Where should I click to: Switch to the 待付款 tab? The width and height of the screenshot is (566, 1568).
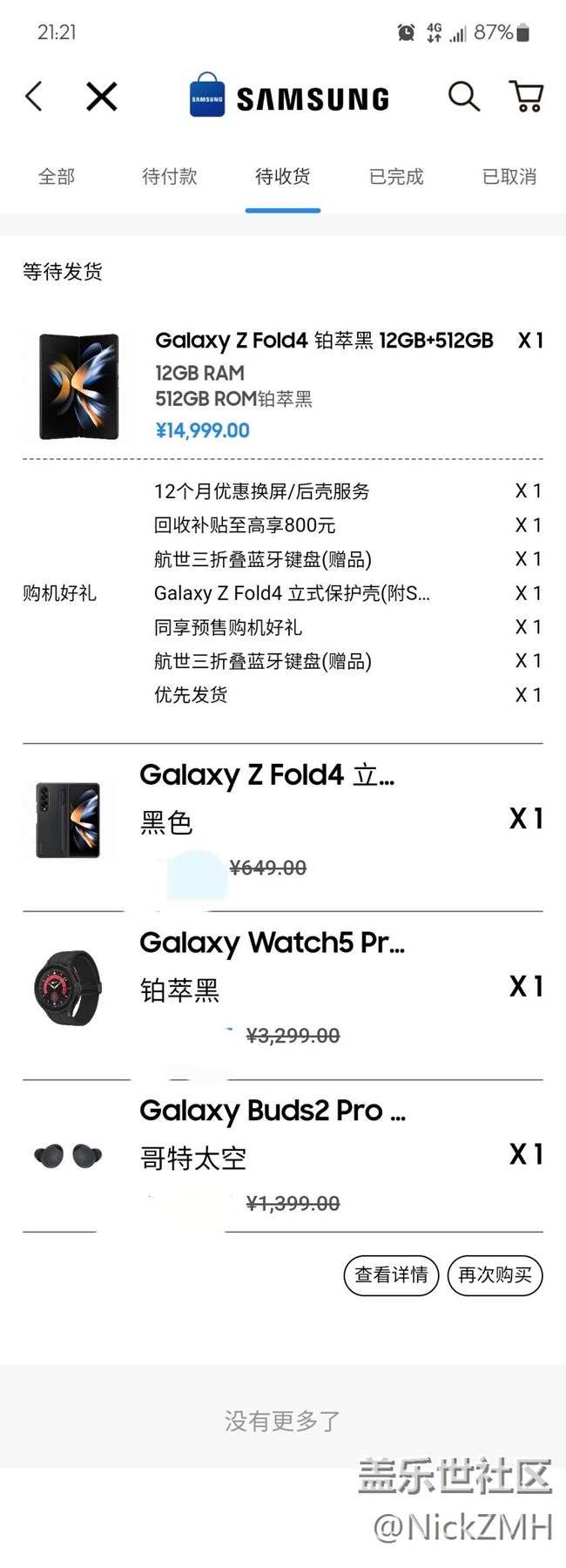[170, 177]
